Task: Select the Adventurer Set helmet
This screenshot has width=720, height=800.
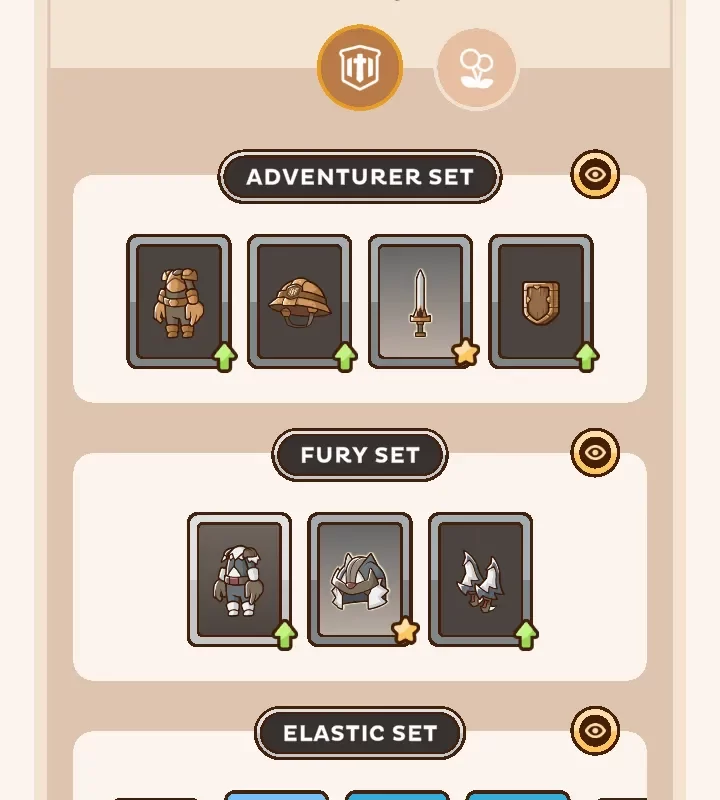Action: point(300,301)
